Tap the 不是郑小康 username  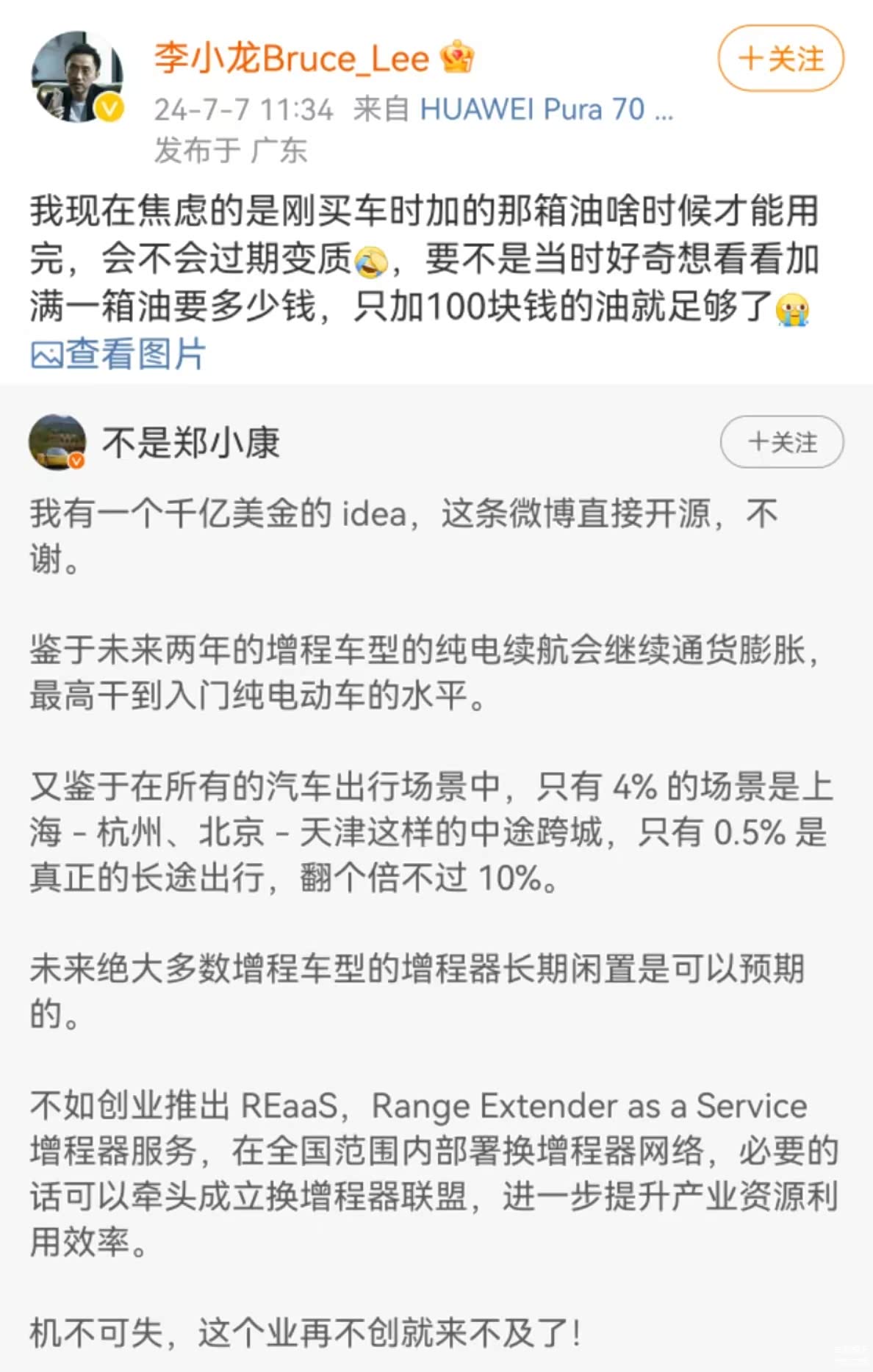tap(191, 443)
